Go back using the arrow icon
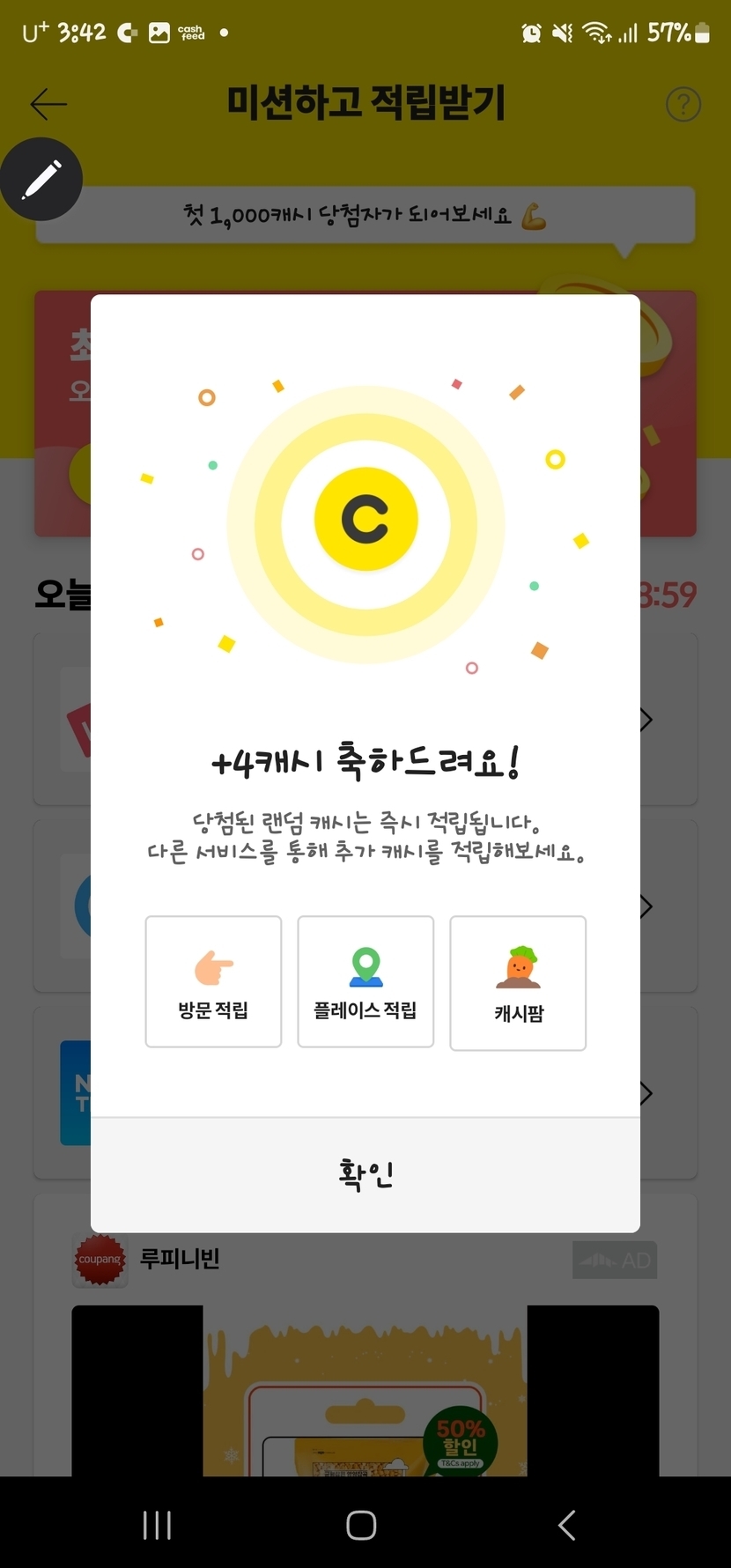 coord(48,104)
